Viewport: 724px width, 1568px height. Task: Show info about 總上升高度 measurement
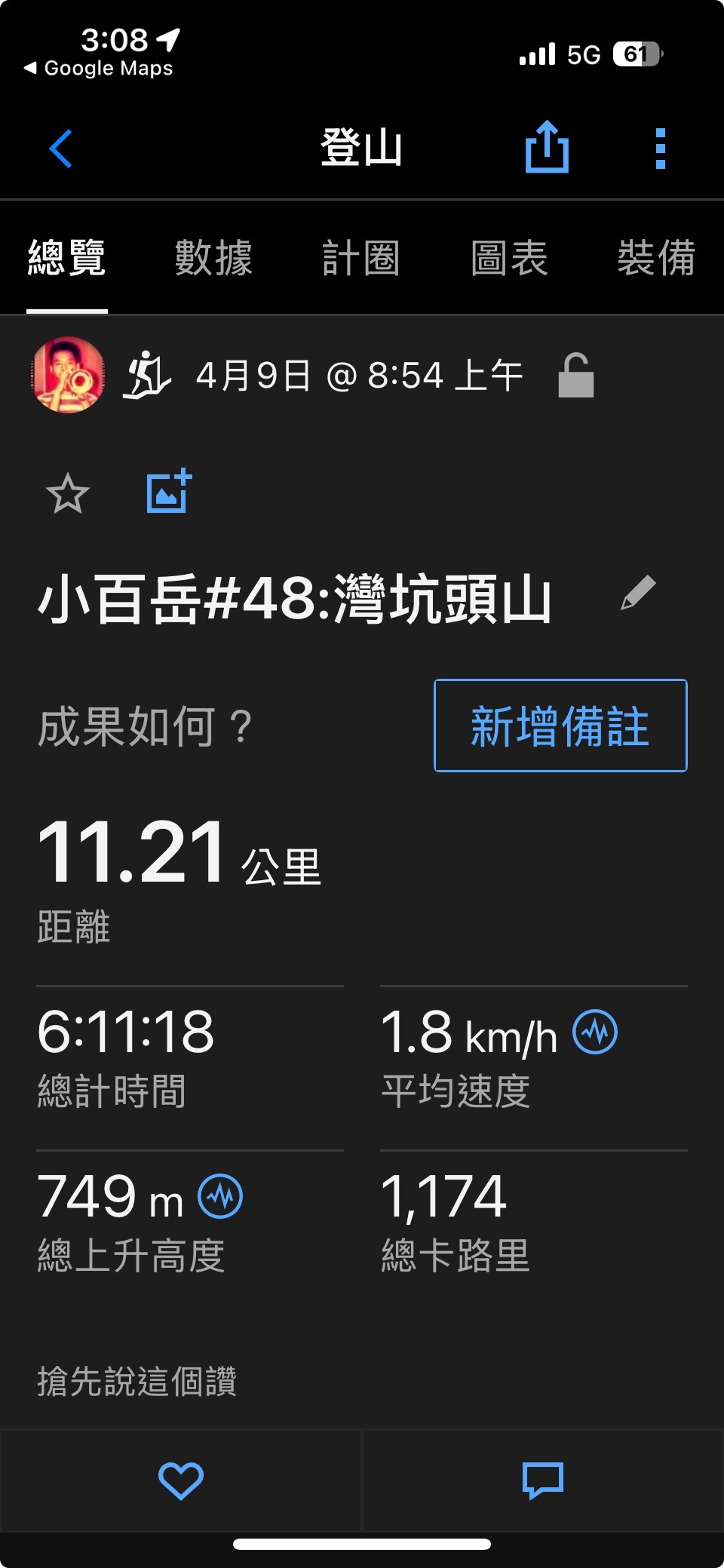click(x=220, y=1196)
